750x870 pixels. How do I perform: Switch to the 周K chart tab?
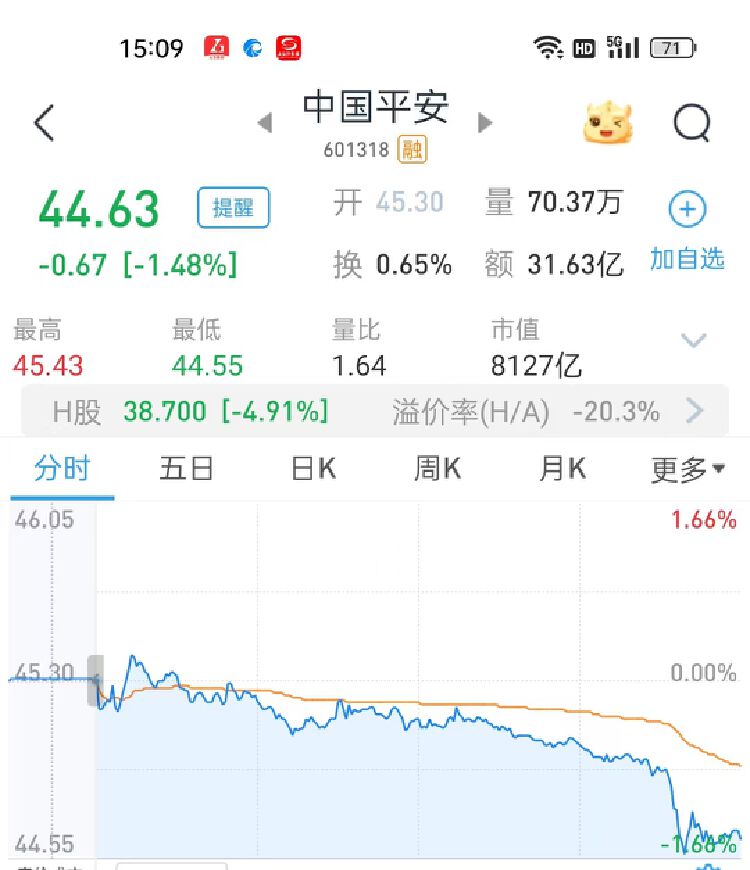coord(438,469)
